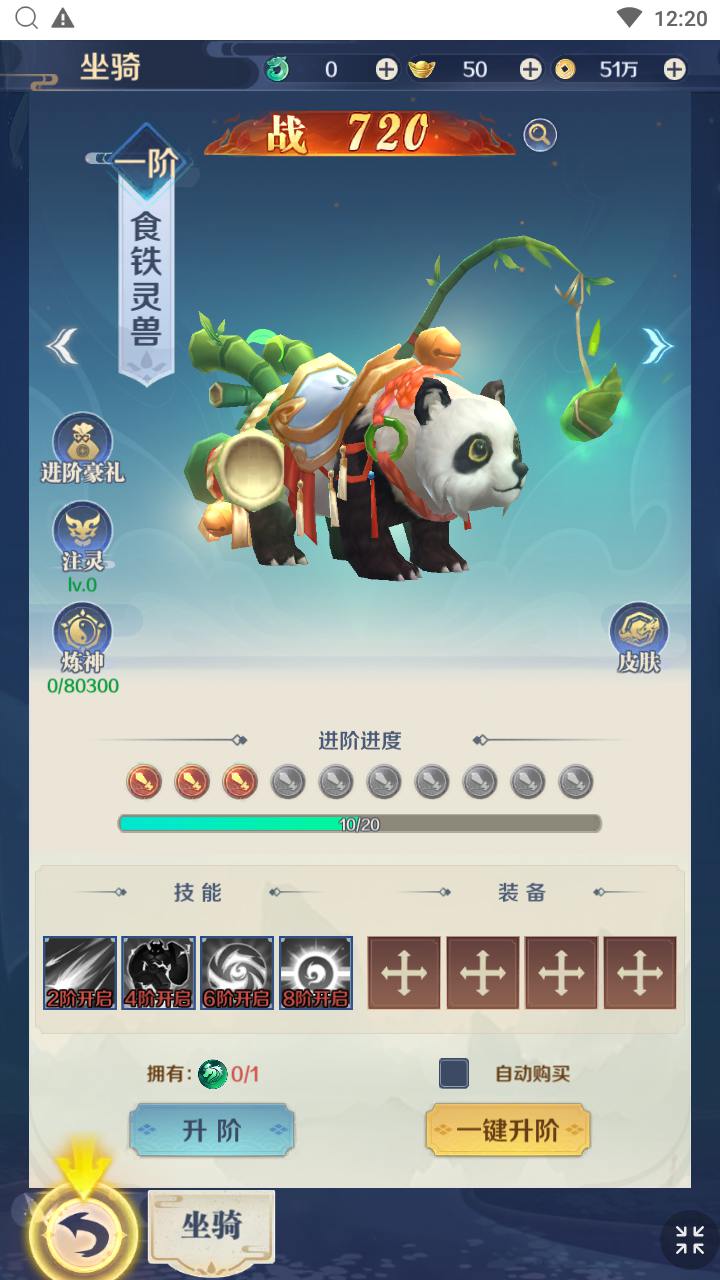Add gold ingots with plus button

pyautogui.click(x=530, y=69)
